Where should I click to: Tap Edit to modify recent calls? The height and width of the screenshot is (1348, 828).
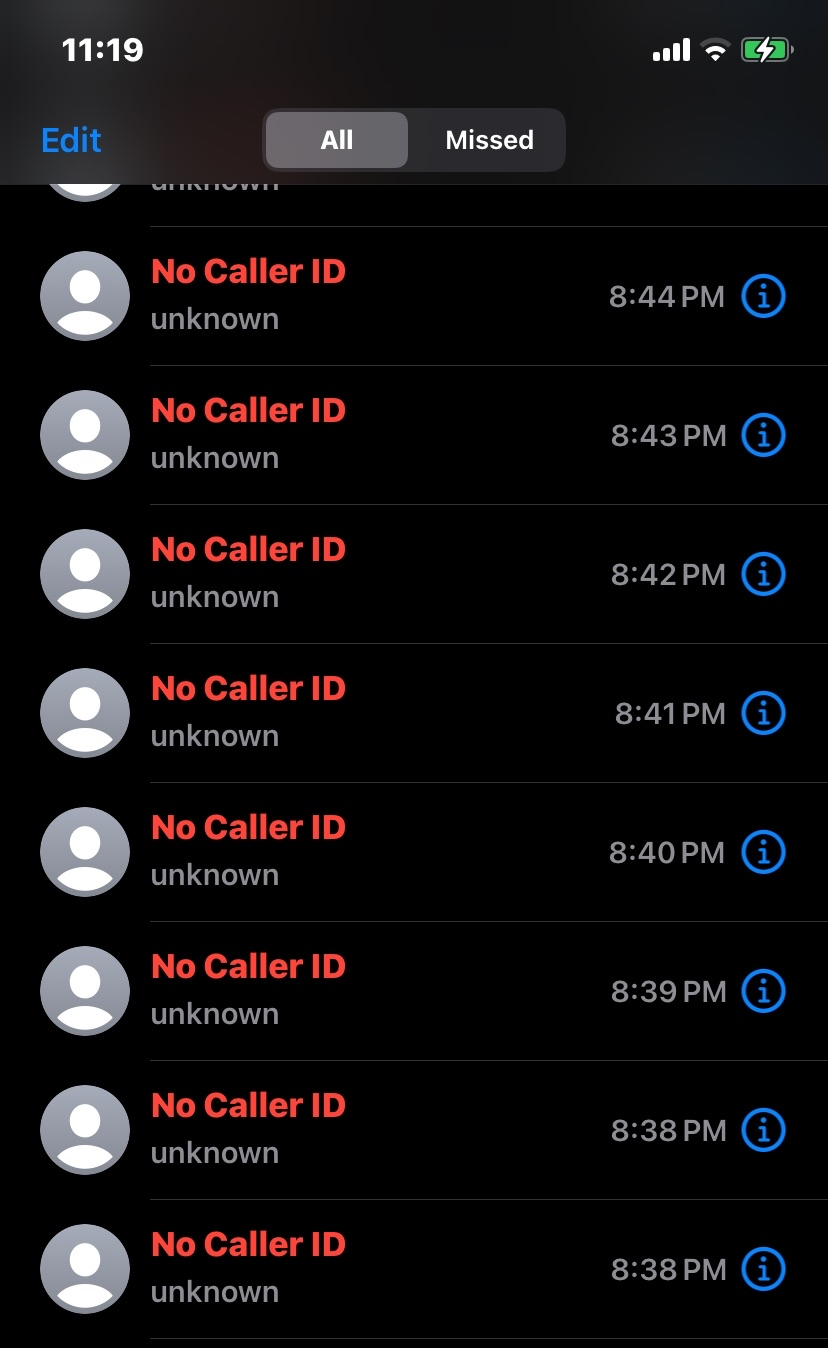coord(71,140)
